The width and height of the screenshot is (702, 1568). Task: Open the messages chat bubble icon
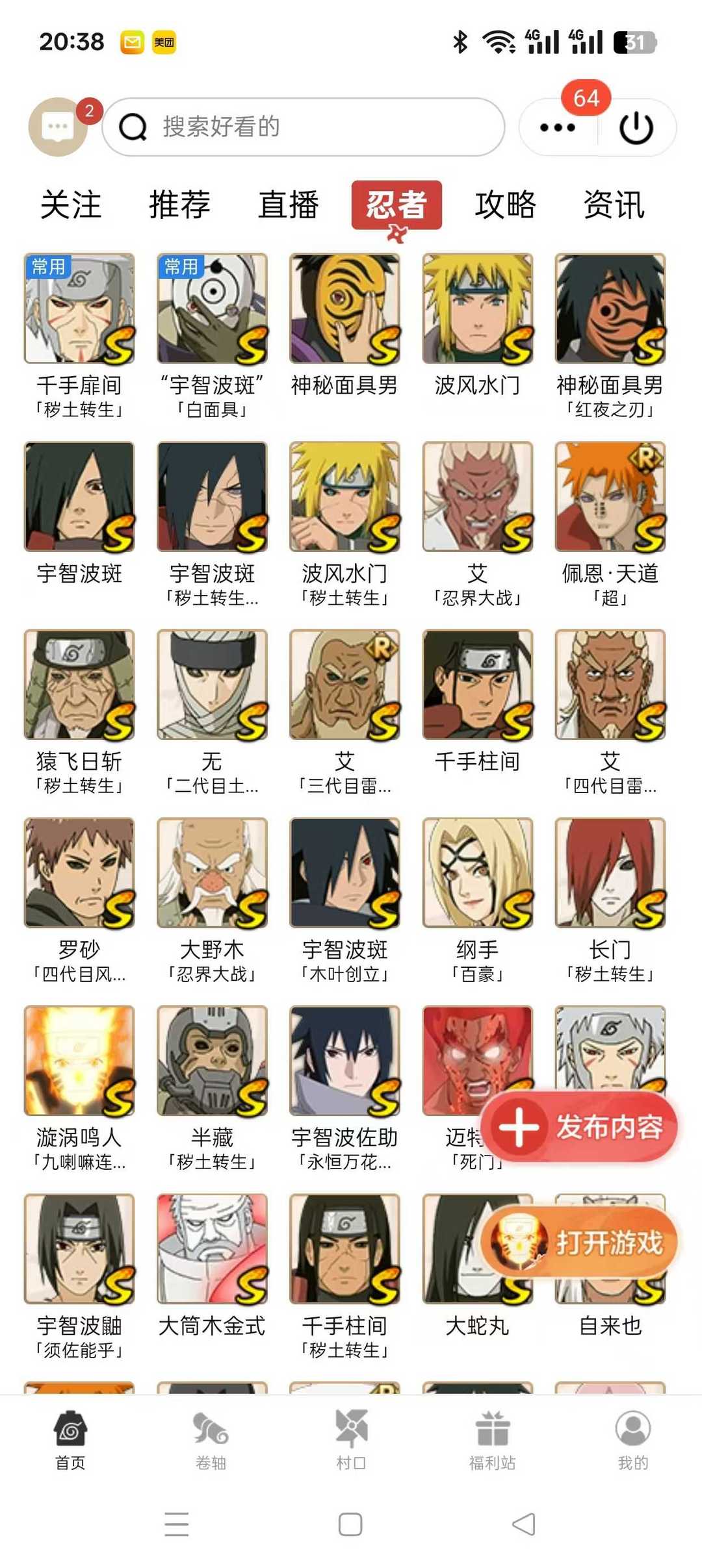point(58,127)
